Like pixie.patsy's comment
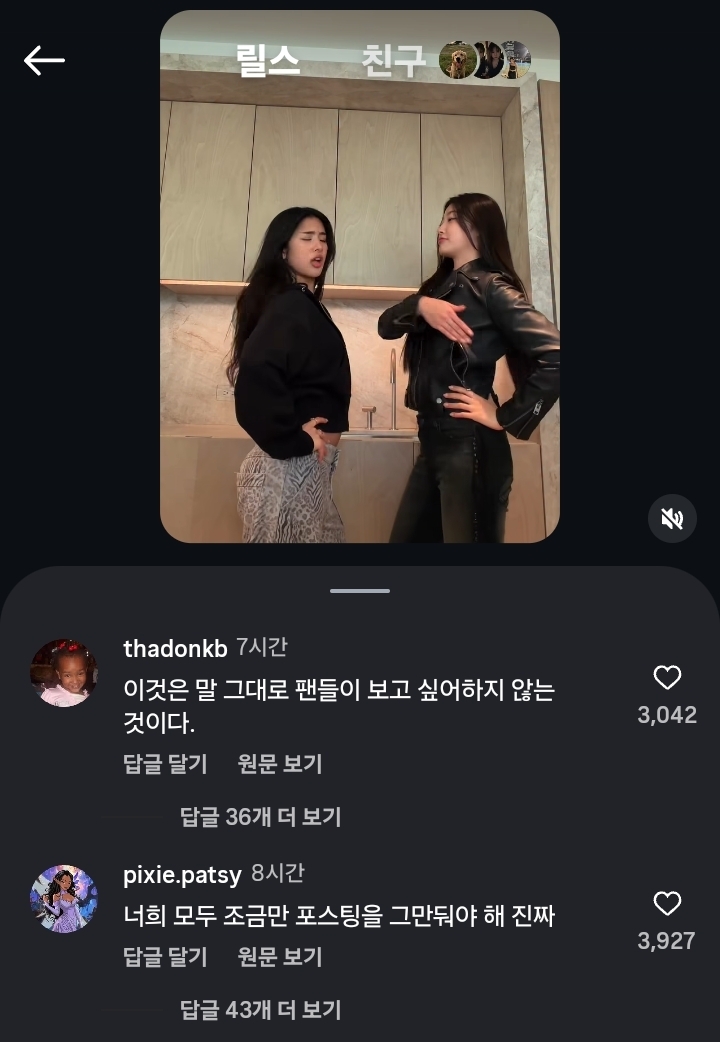The height and width of the screenshot is (1042, 720). click(667, 904)
